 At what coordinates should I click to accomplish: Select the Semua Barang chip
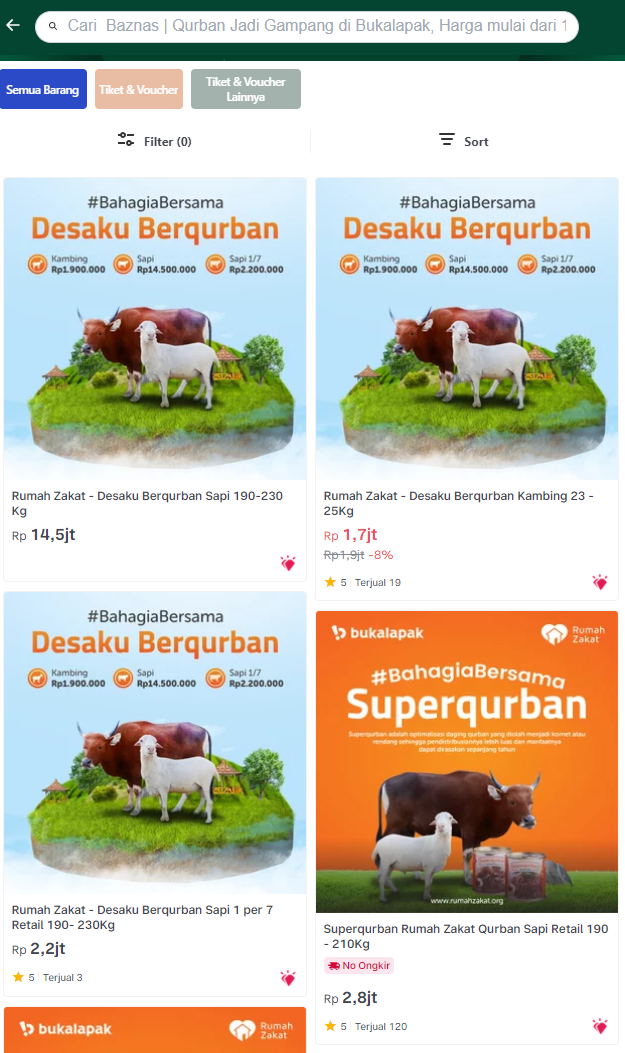coord(43,90)
